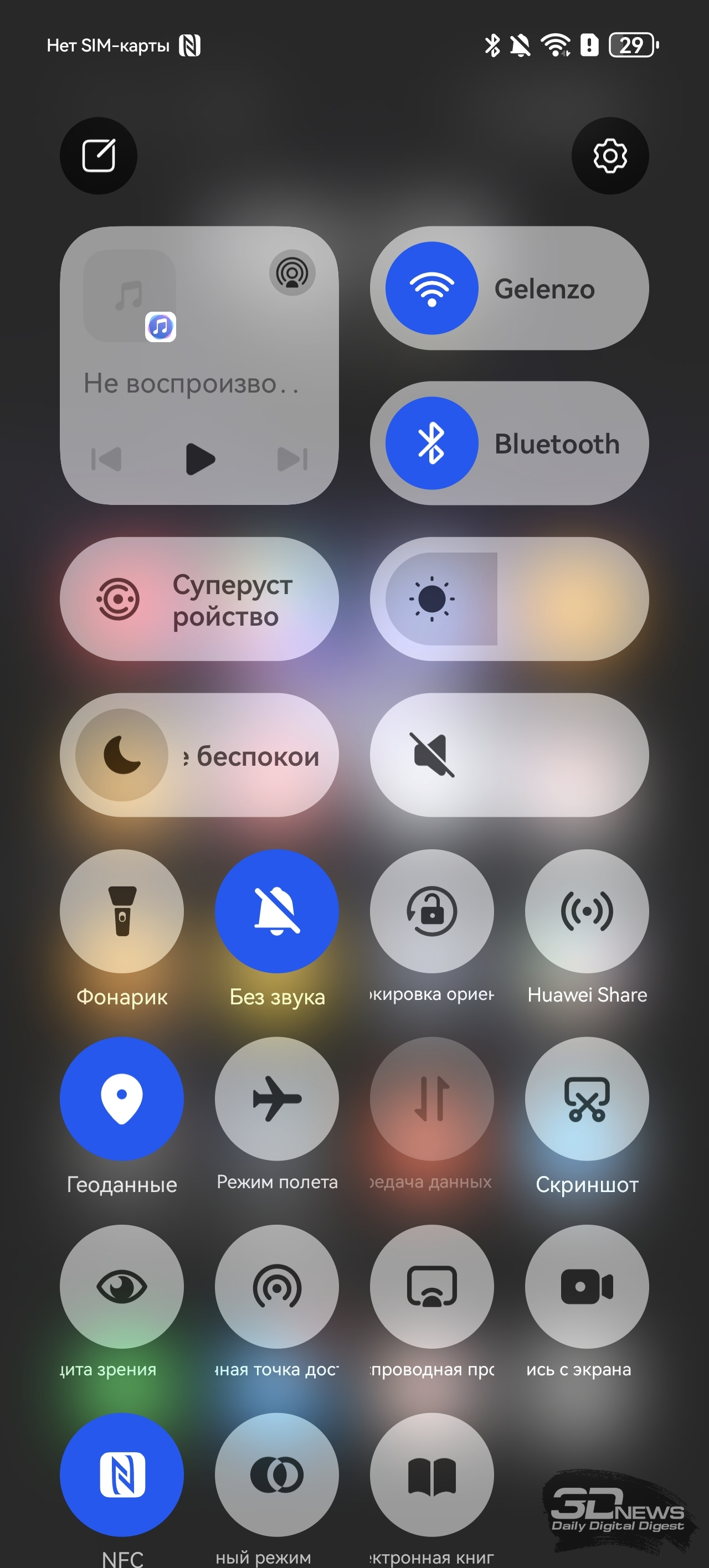This screenshot has height=1568, width=709.
Task: Enable Не беспокоить mode
Action: click(122, 755)
